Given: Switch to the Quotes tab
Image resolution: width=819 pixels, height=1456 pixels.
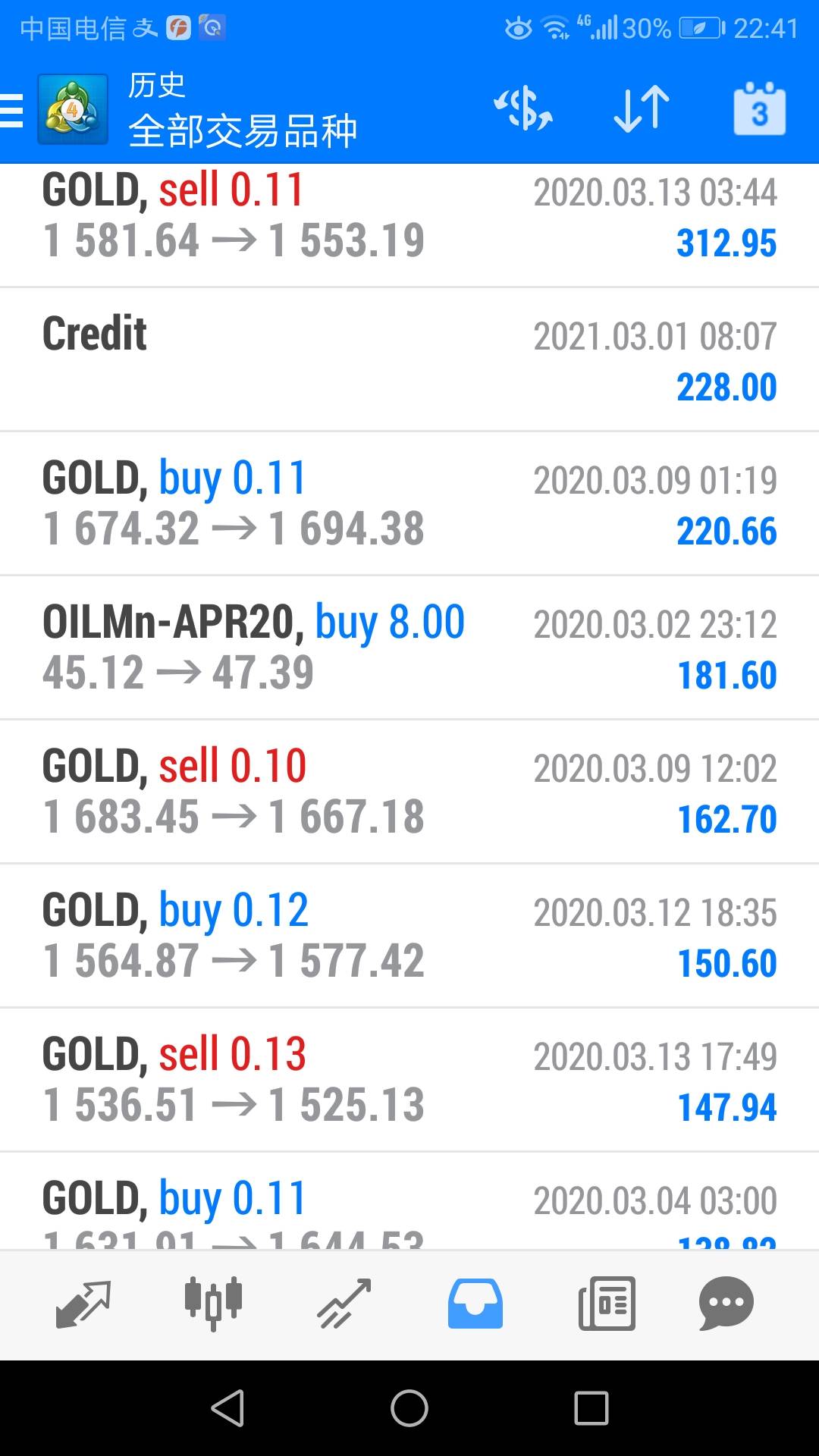Looking at the screenshot, I should pos(83,1304).
